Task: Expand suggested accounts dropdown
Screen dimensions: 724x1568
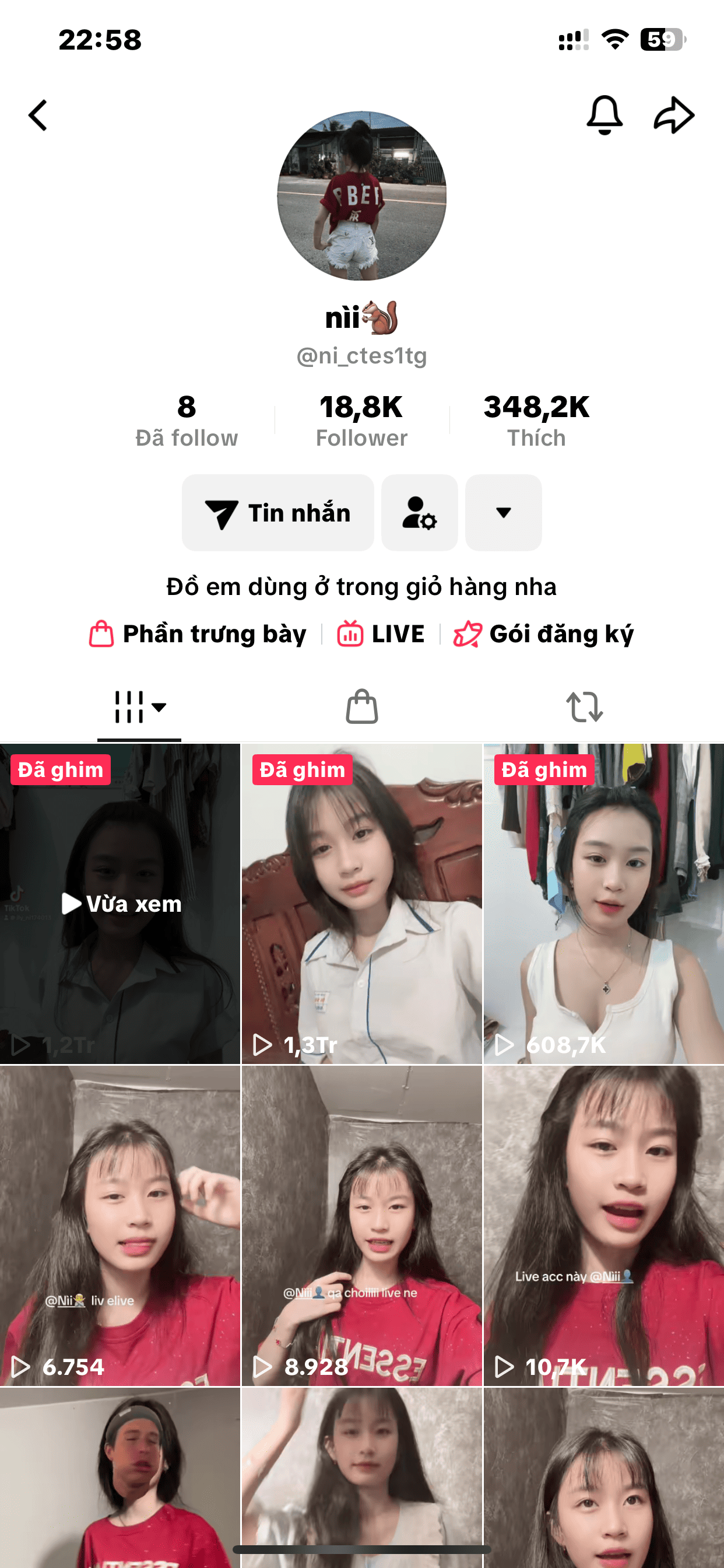Action: (x=503, y=513)
